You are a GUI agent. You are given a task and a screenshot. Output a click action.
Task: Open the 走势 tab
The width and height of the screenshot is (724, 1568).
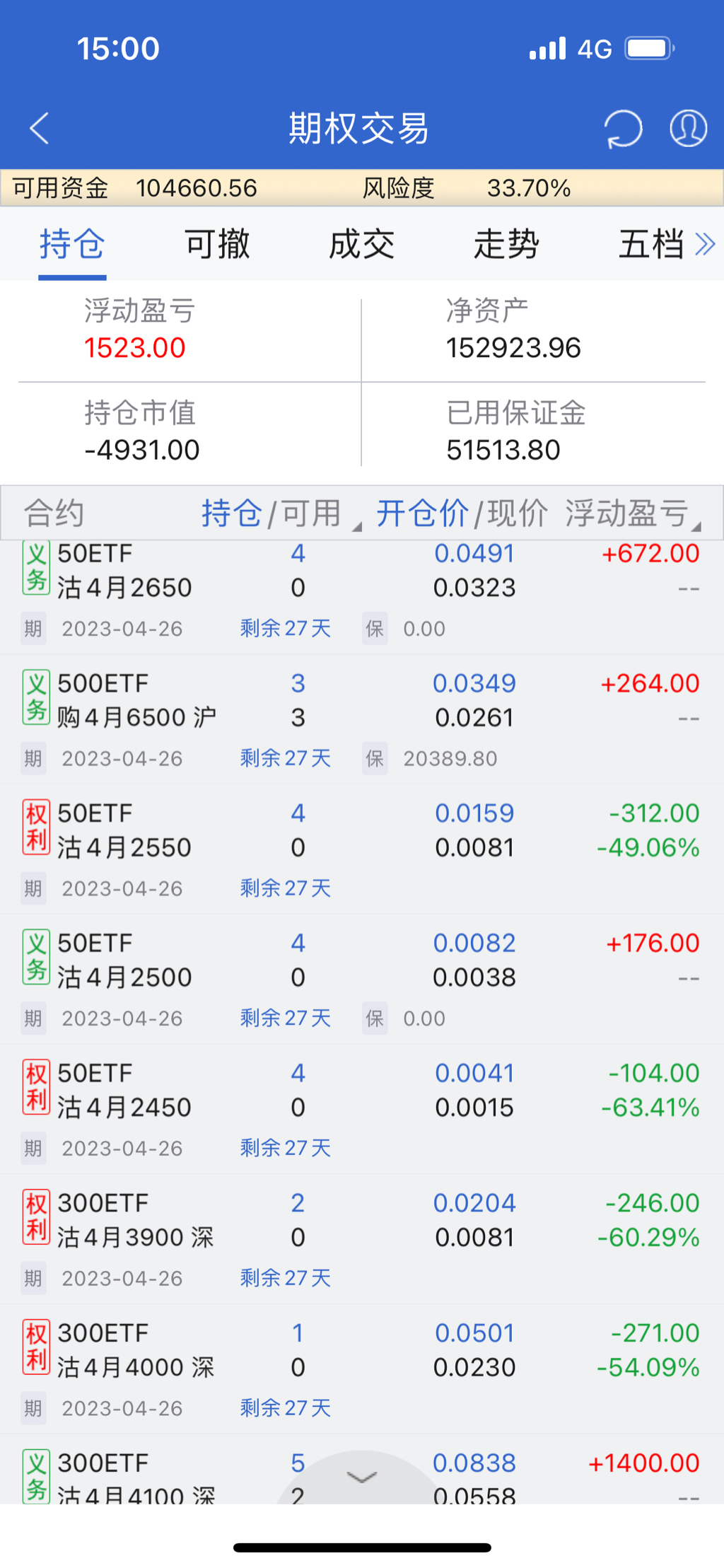click(x=506, y=245)
